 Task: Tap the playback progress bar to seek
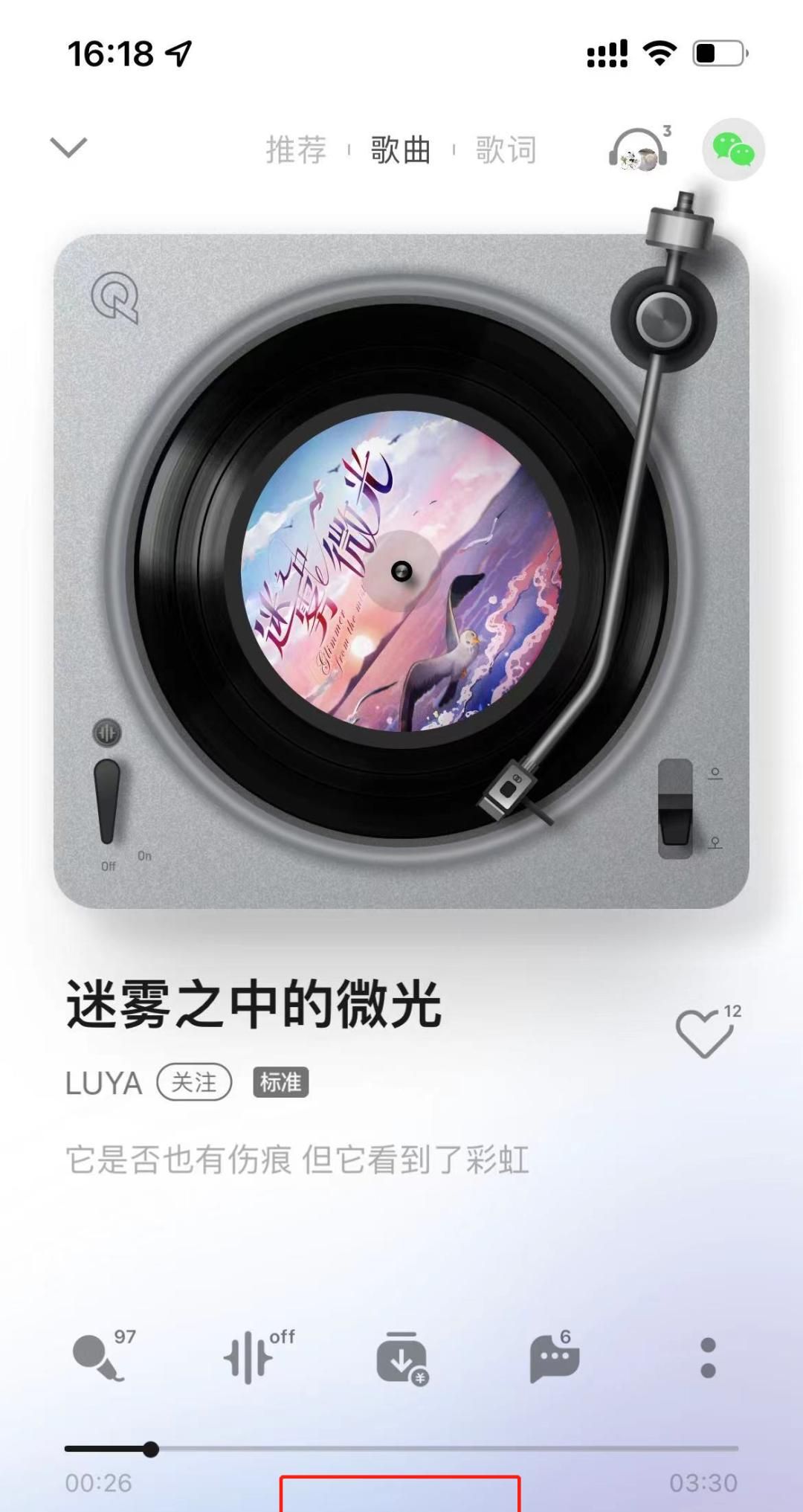point(446,1449)
